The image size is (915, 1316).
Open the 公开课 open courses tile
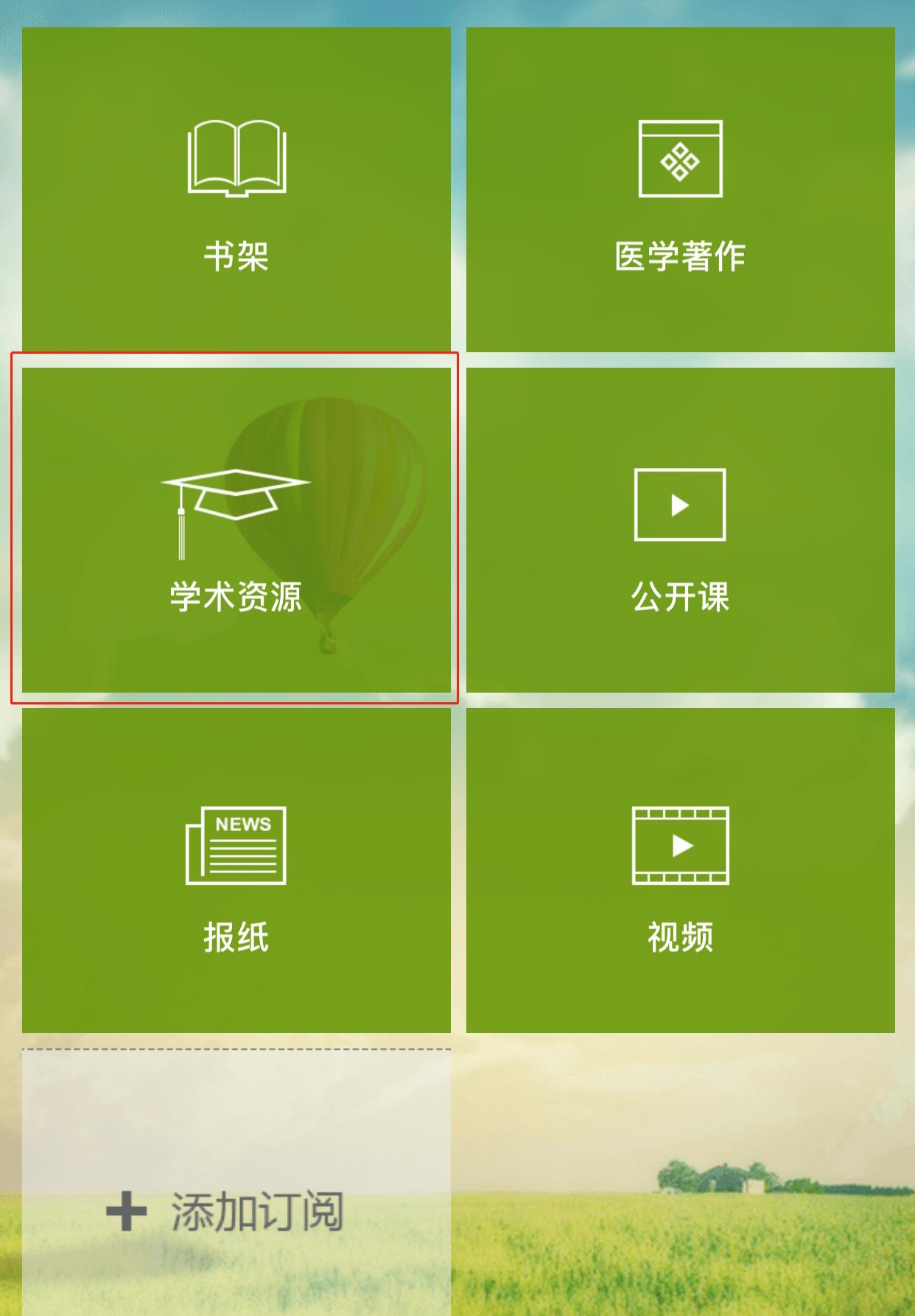680,530
